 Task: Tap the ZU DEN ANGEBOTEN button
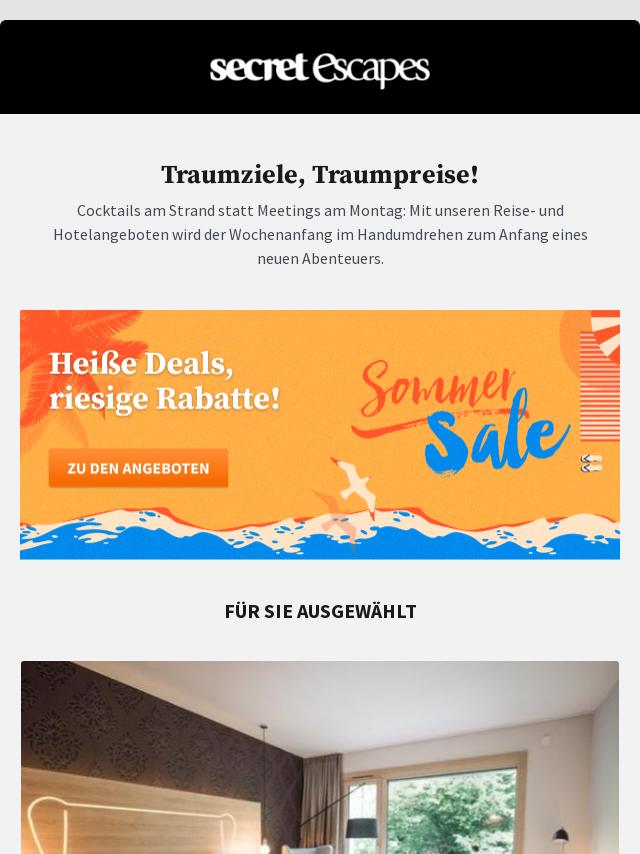tap(138, 468)
